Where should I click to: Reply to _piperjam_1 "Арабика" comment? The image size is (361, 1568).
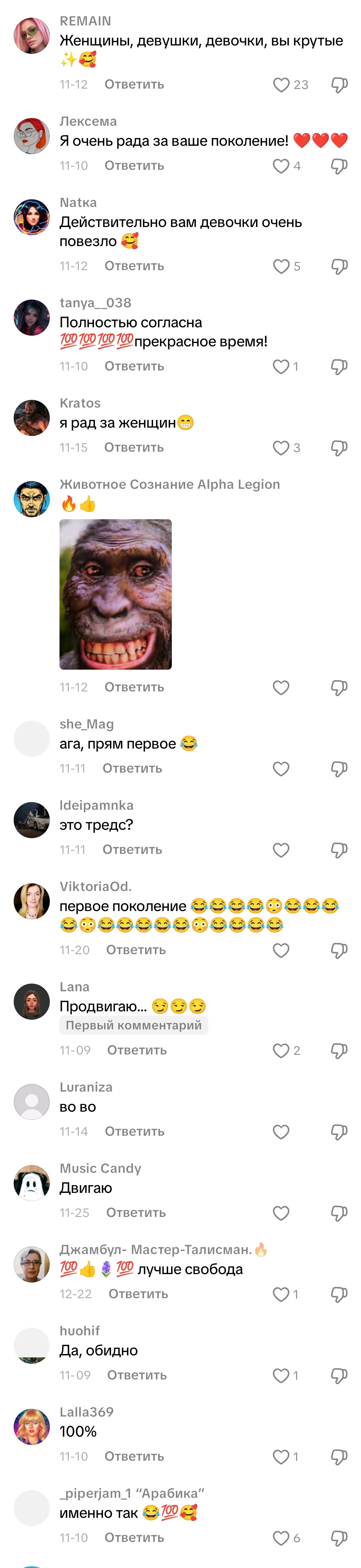(x=134, y=1538)
